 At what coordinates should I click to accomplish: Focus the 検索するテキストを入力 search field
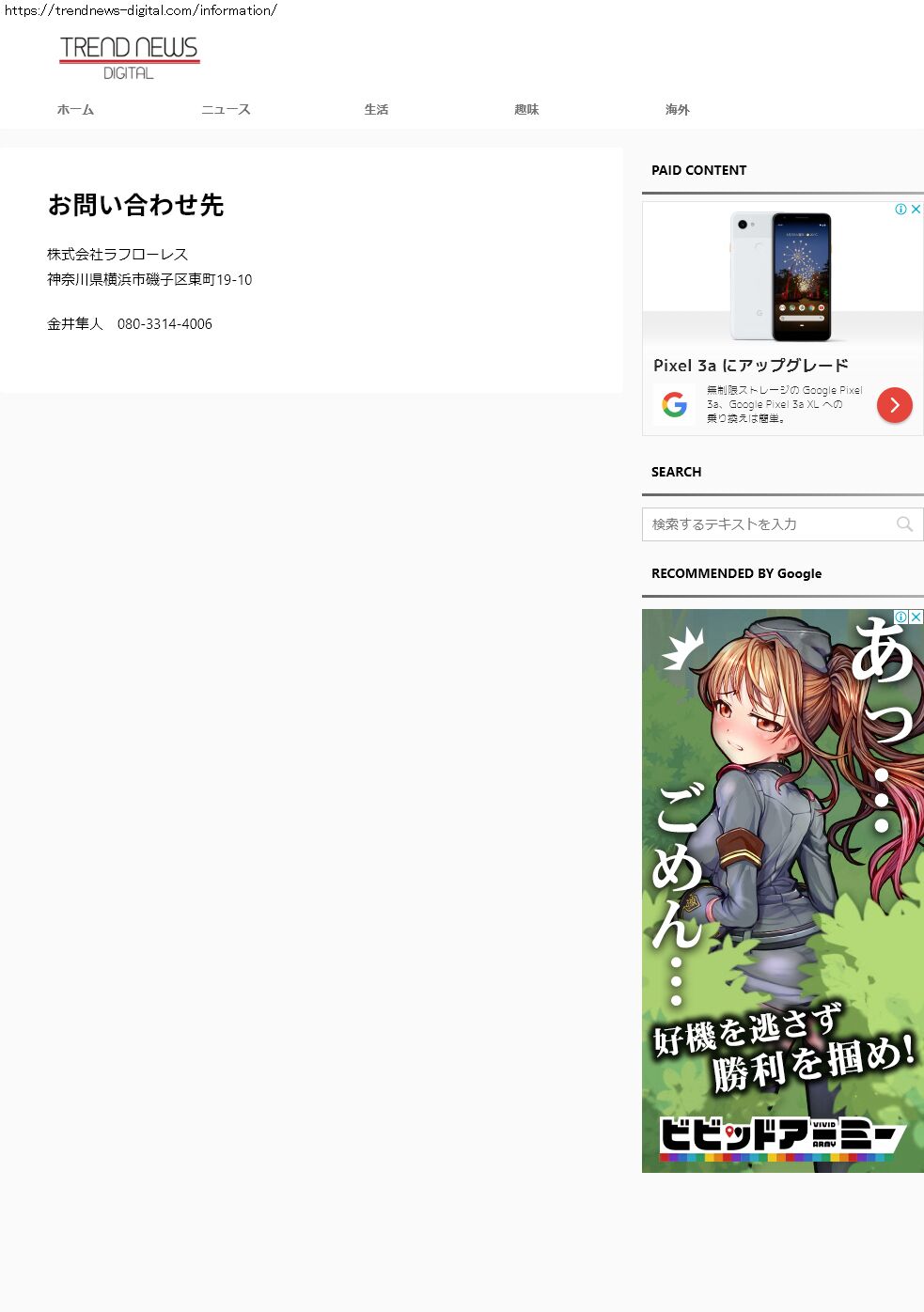766,524
